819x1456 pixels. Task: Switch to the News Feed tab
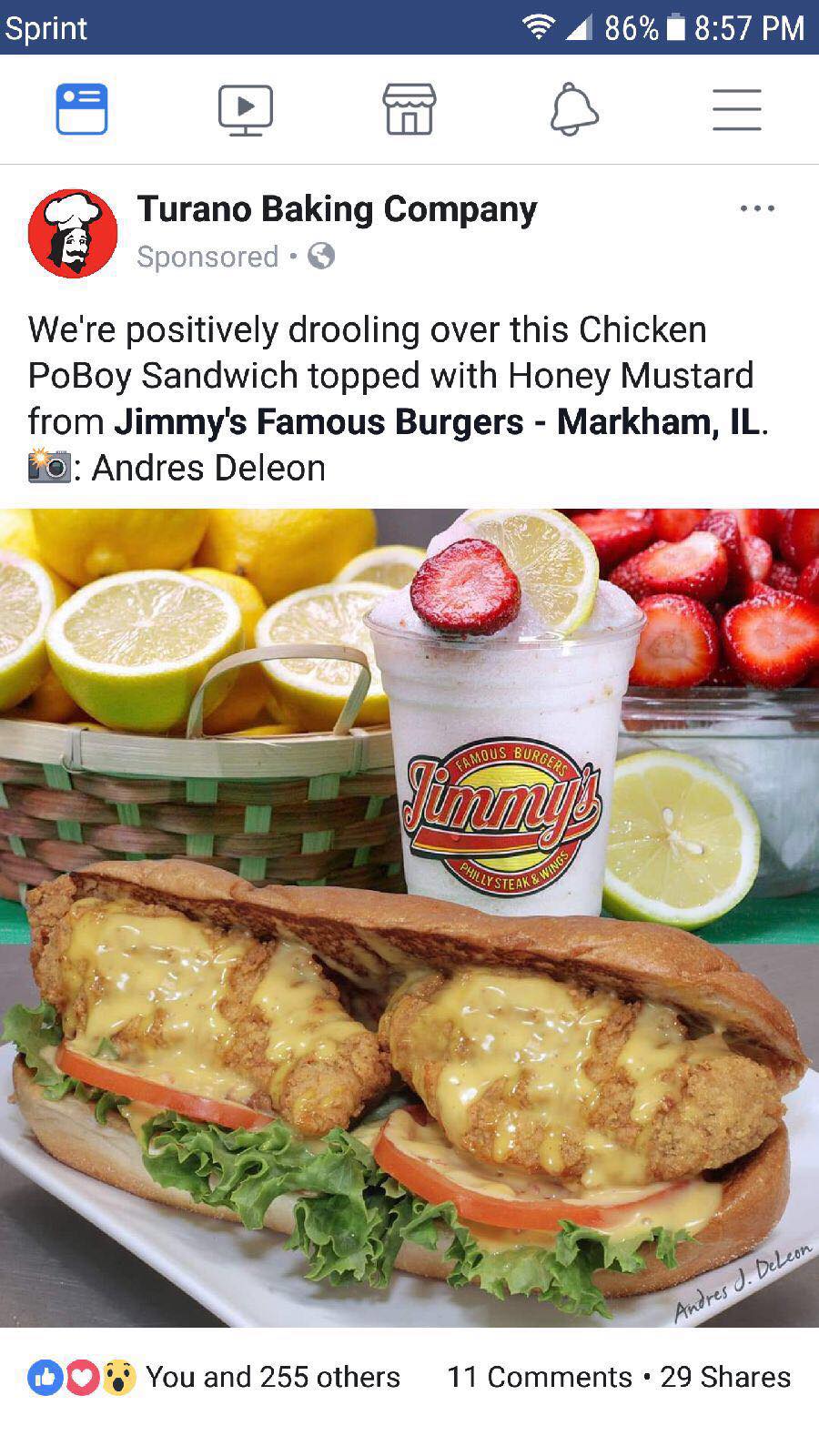pos(82,110)
